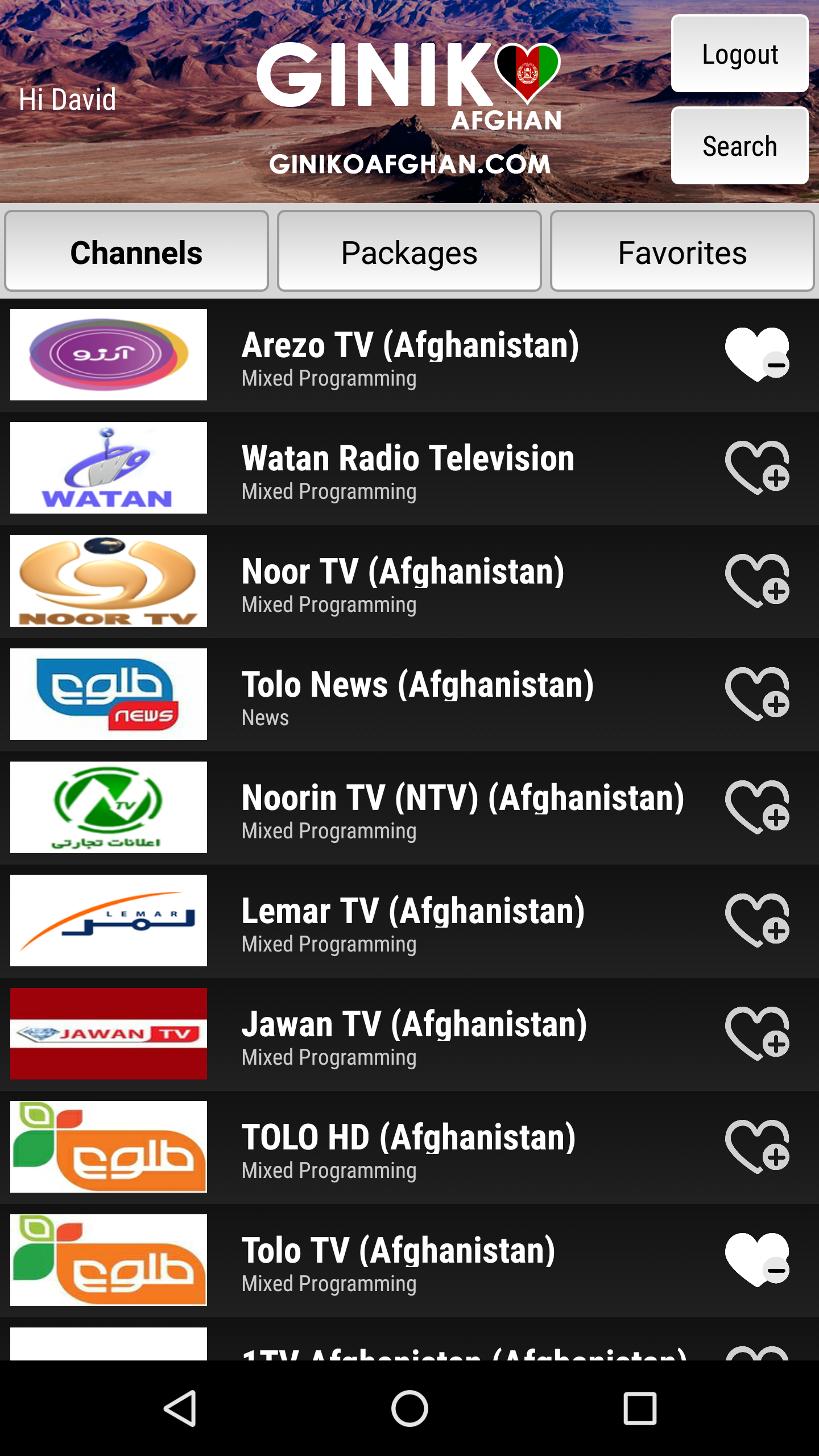Add Jawan TV to favorites

[756, 1033]
